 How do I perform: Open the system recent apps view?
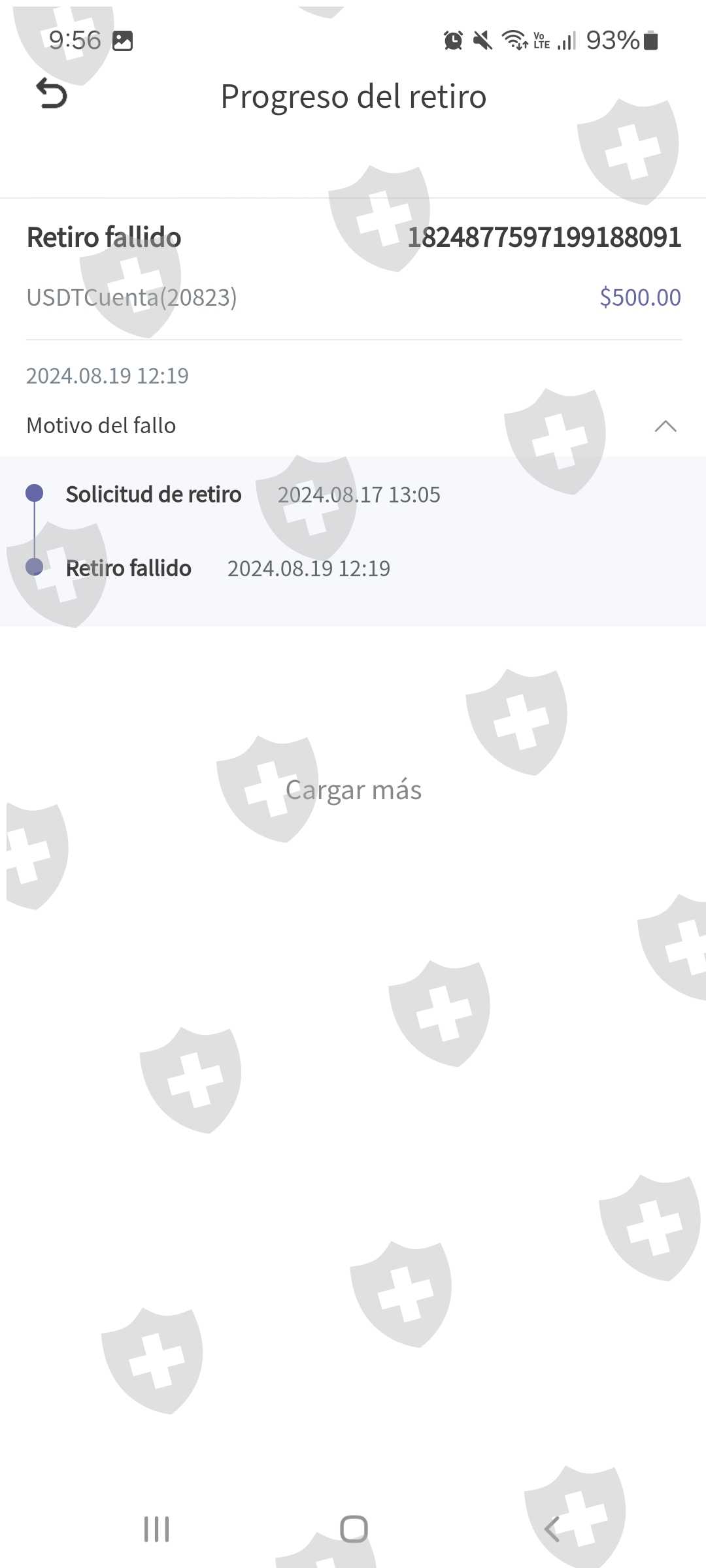pos(157,1529)
